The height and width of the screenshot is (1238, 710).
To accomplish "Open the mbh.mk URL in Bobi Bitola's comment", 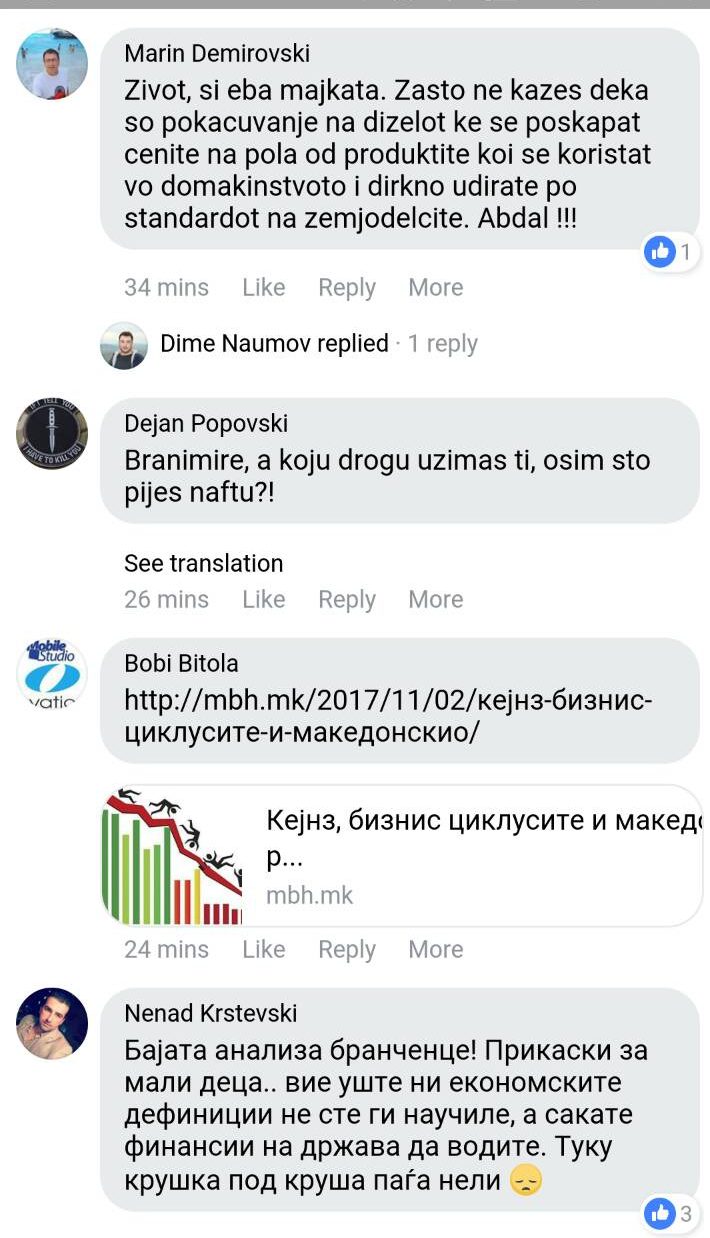I will tap(387, 715).
